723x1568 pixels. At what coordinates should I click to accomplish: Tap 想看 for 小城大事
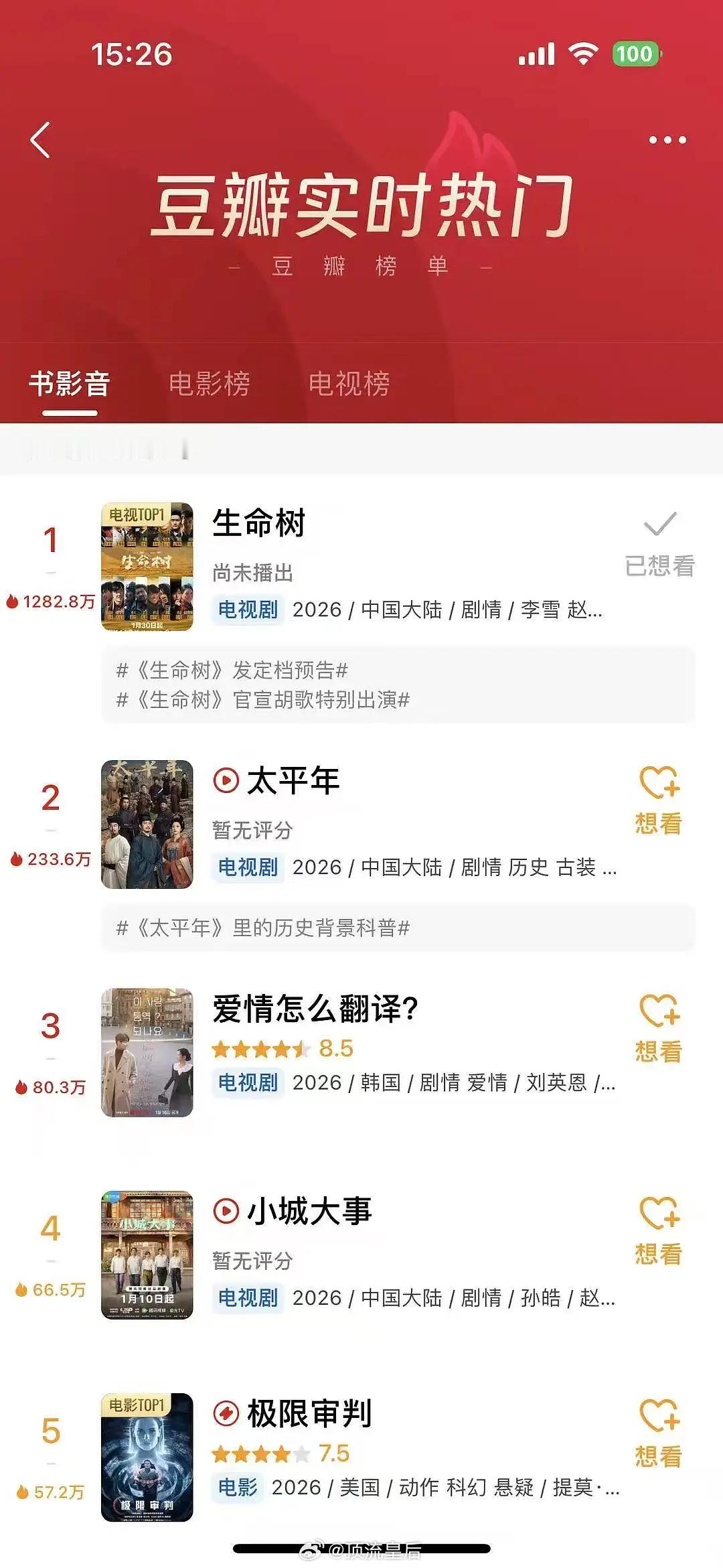coord(659,1232)
